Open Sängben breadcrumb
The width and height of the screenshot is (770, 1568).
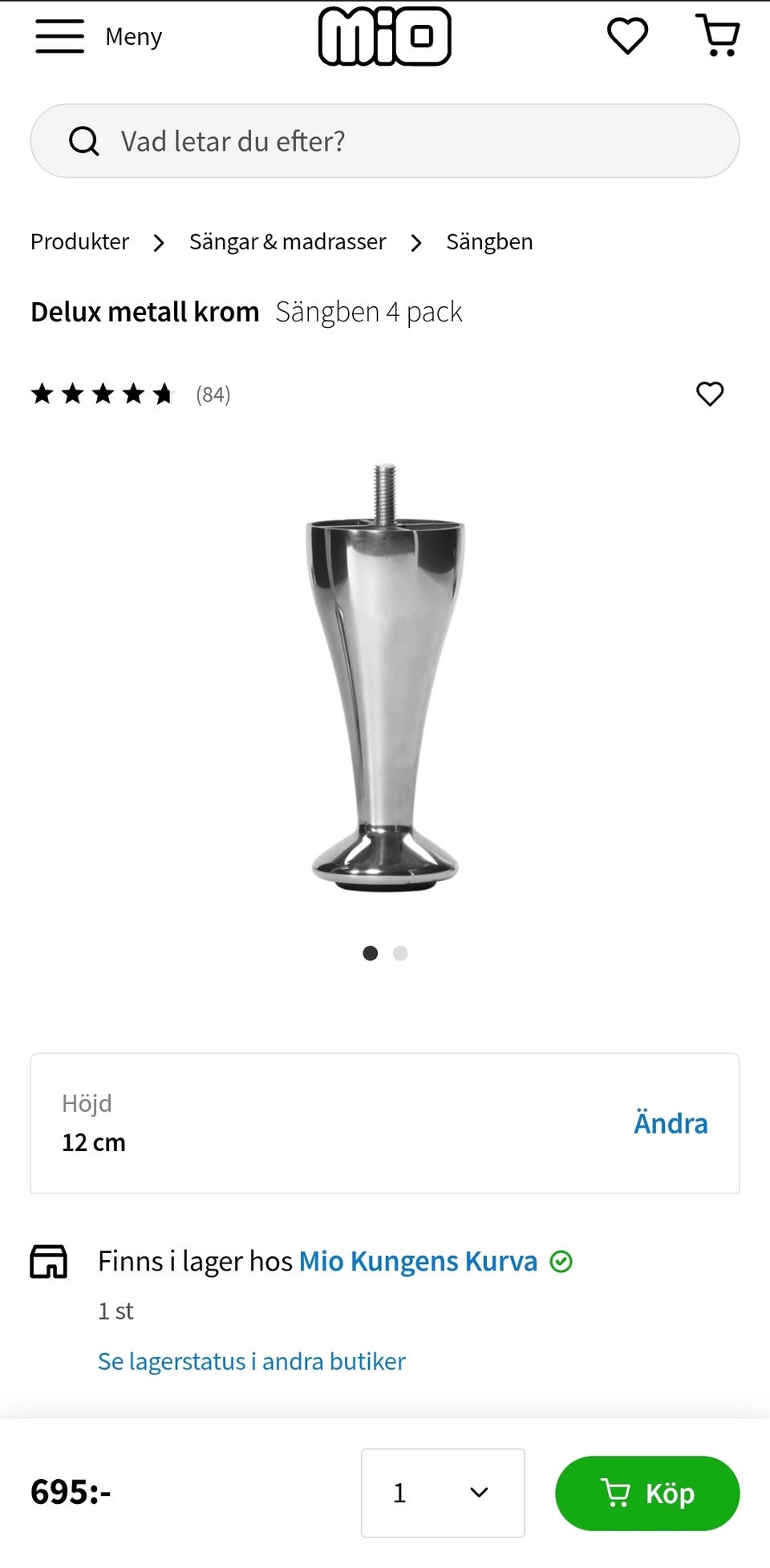489,241
